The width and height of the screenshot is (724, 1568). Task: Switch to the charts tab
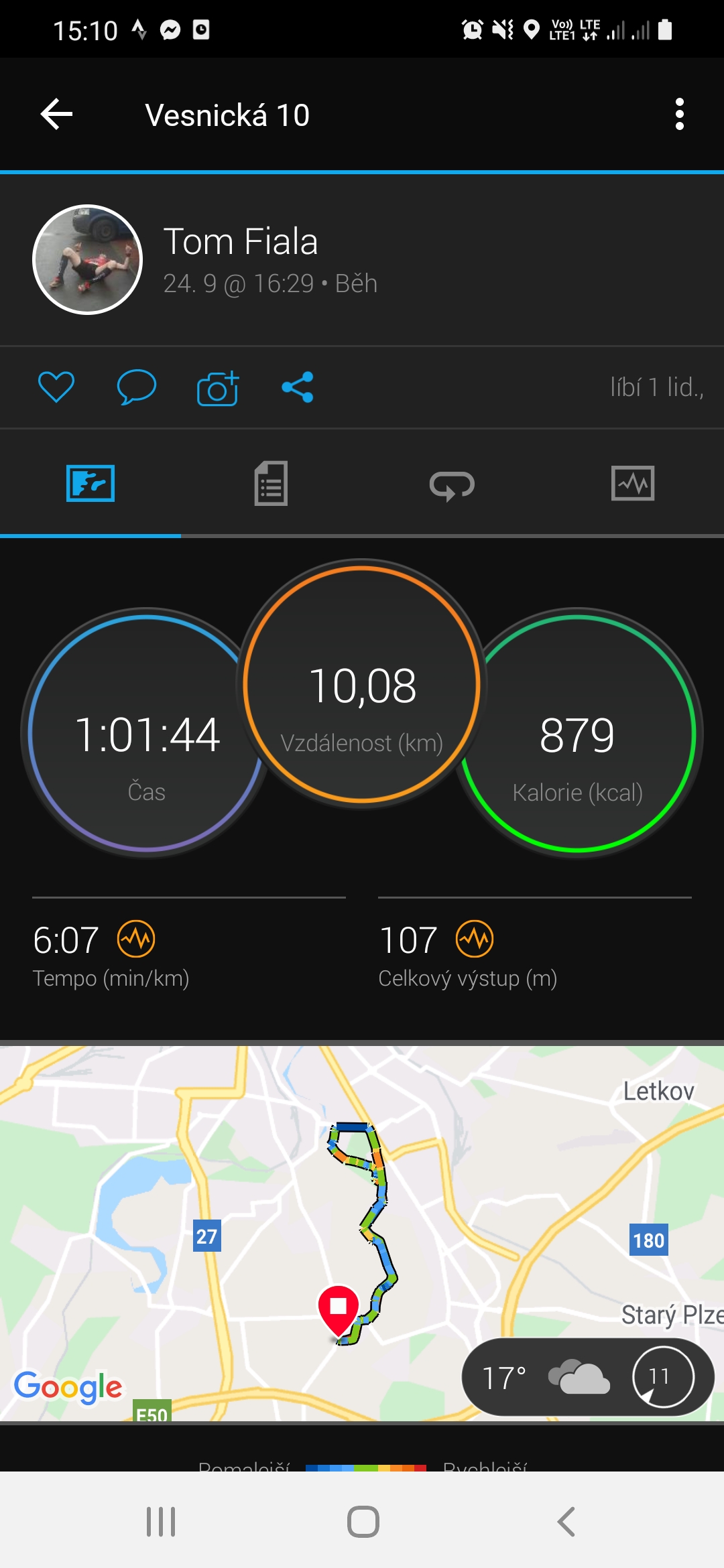pyautogui.click(x=633, y=483)
